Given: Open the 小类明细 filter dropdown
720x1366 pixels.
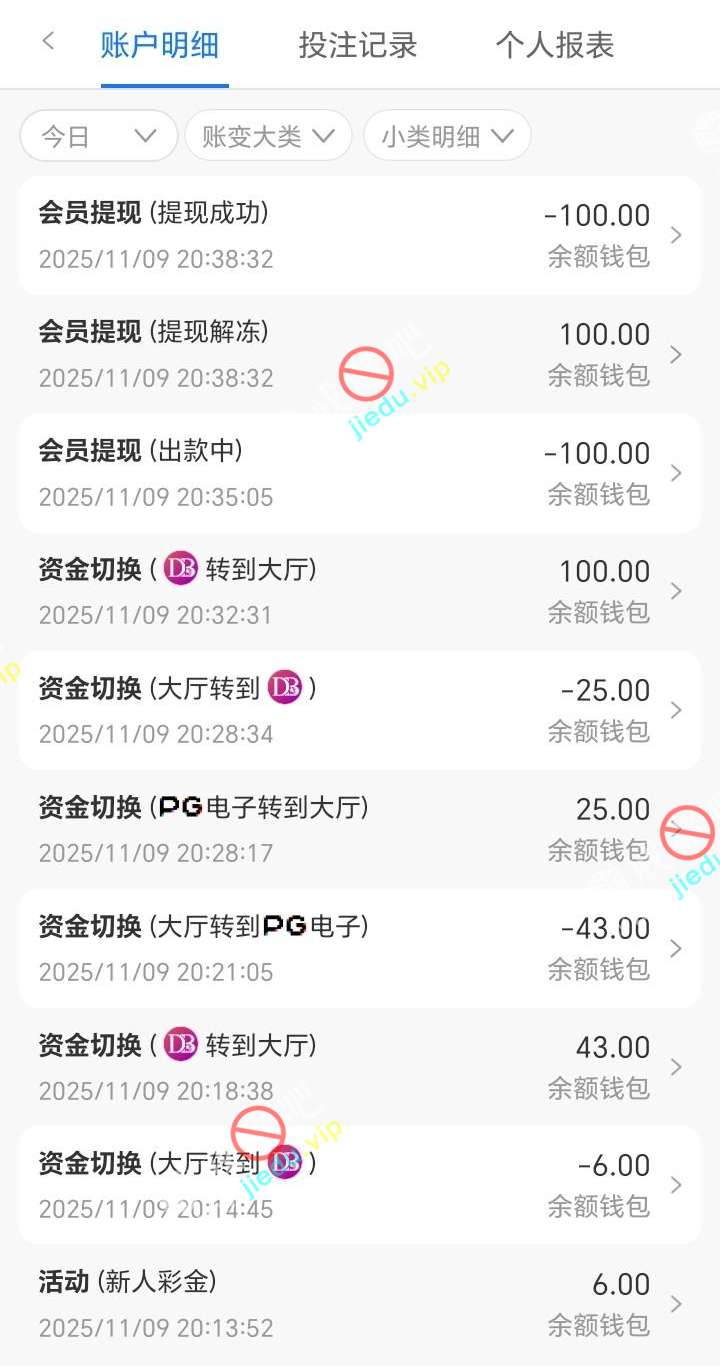Looking at the screenshot, I should (447, 136).
